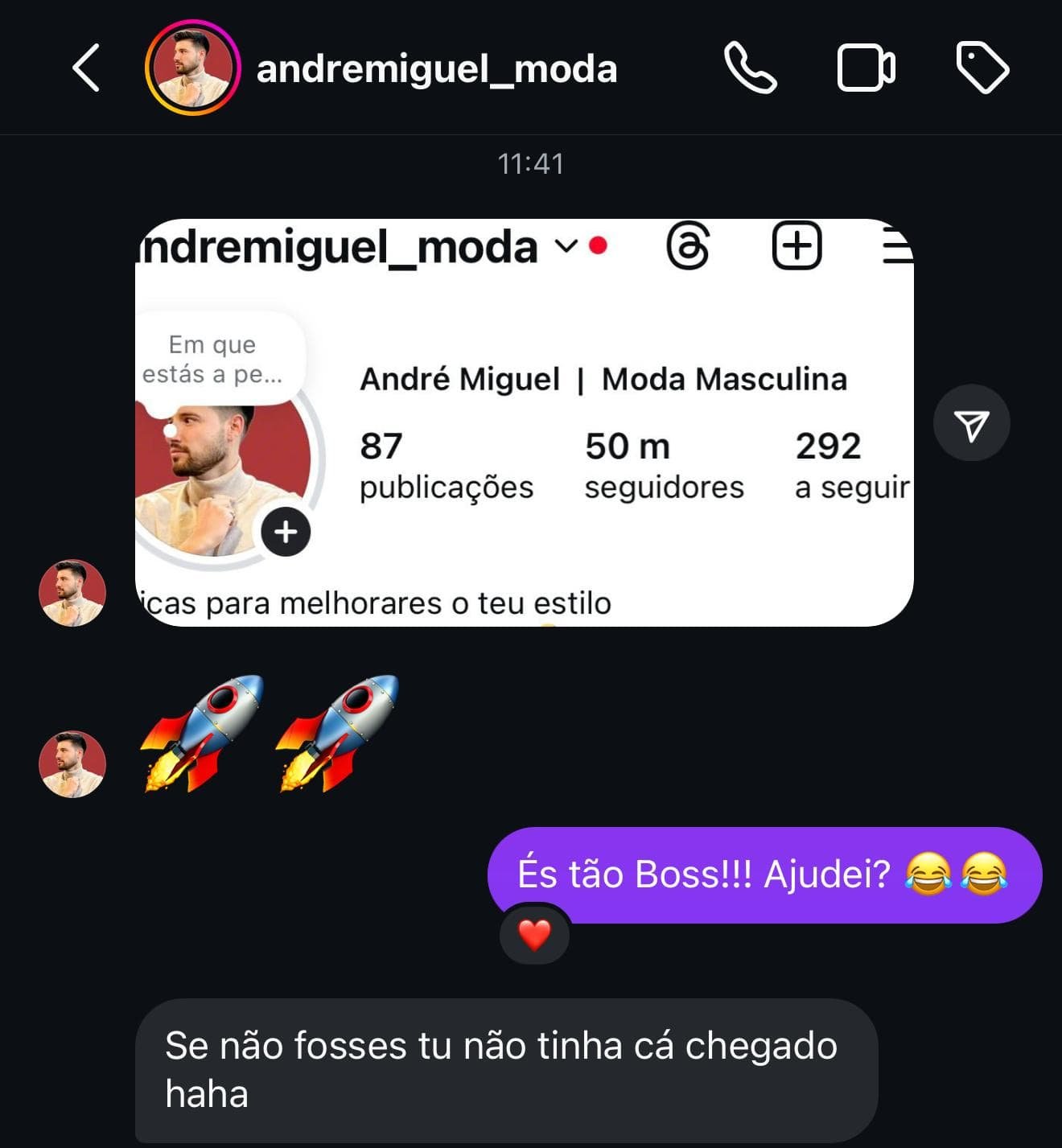Forward the shared screenshot with share icon
The image size is (1062, 1148).
tap(971, 423)
